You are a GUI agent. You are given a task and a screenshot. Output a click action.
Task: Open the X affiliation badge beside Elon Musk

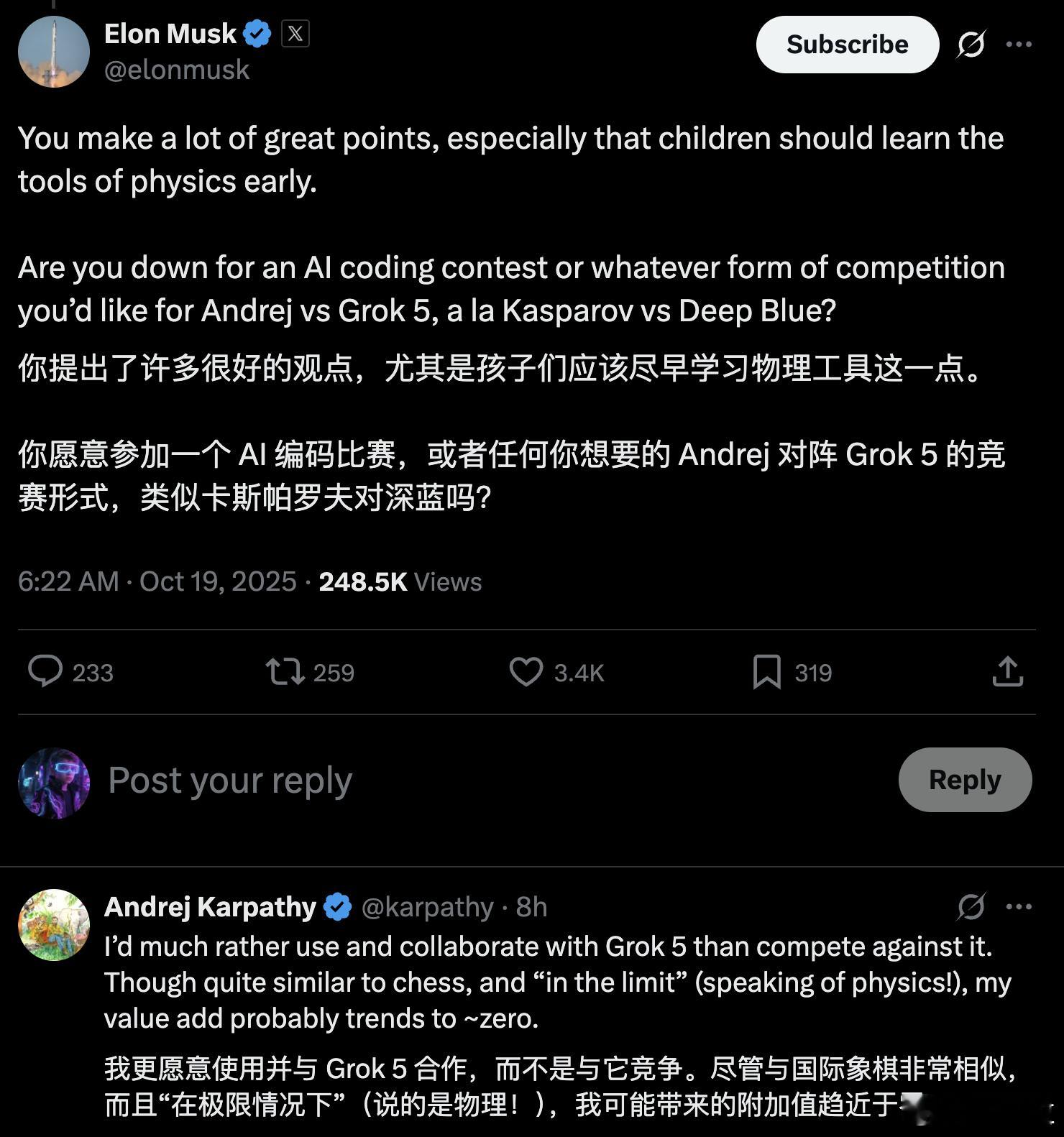(295, 34)
